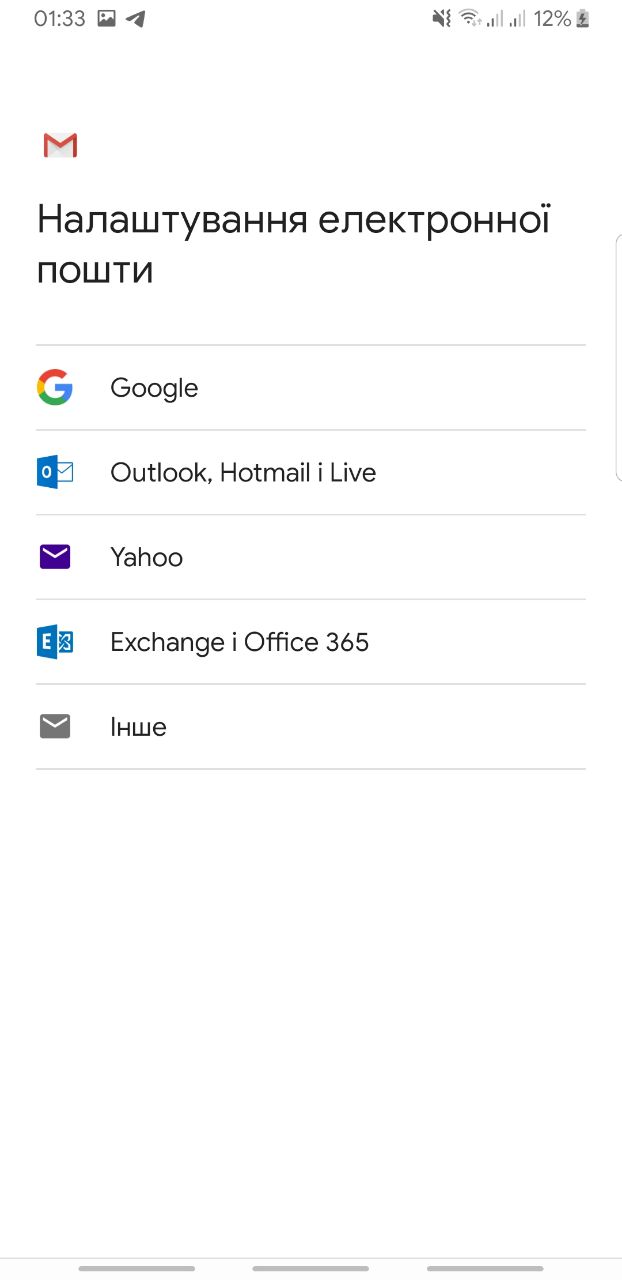Open Exchange і Office 365 setup
The image size is (622, 1280).
tap(310, 642)
